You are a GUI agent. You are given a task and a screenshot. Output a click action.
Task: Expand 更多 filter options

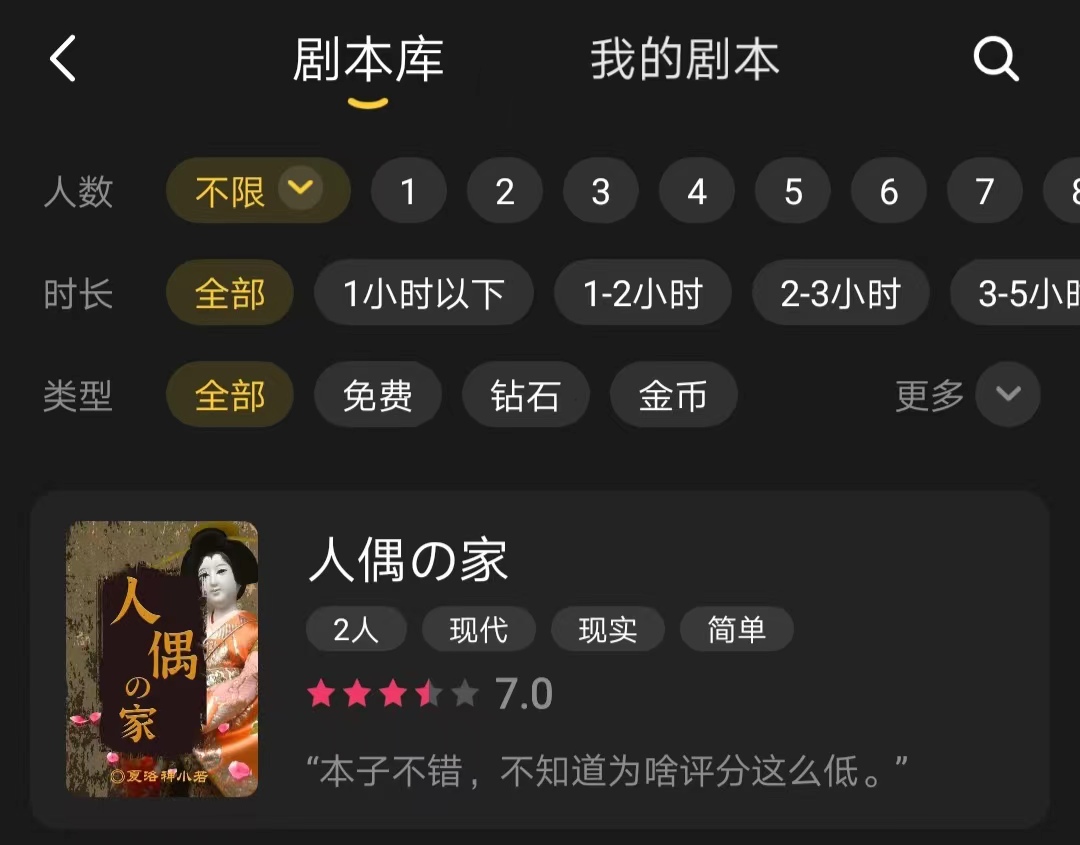1007,394
